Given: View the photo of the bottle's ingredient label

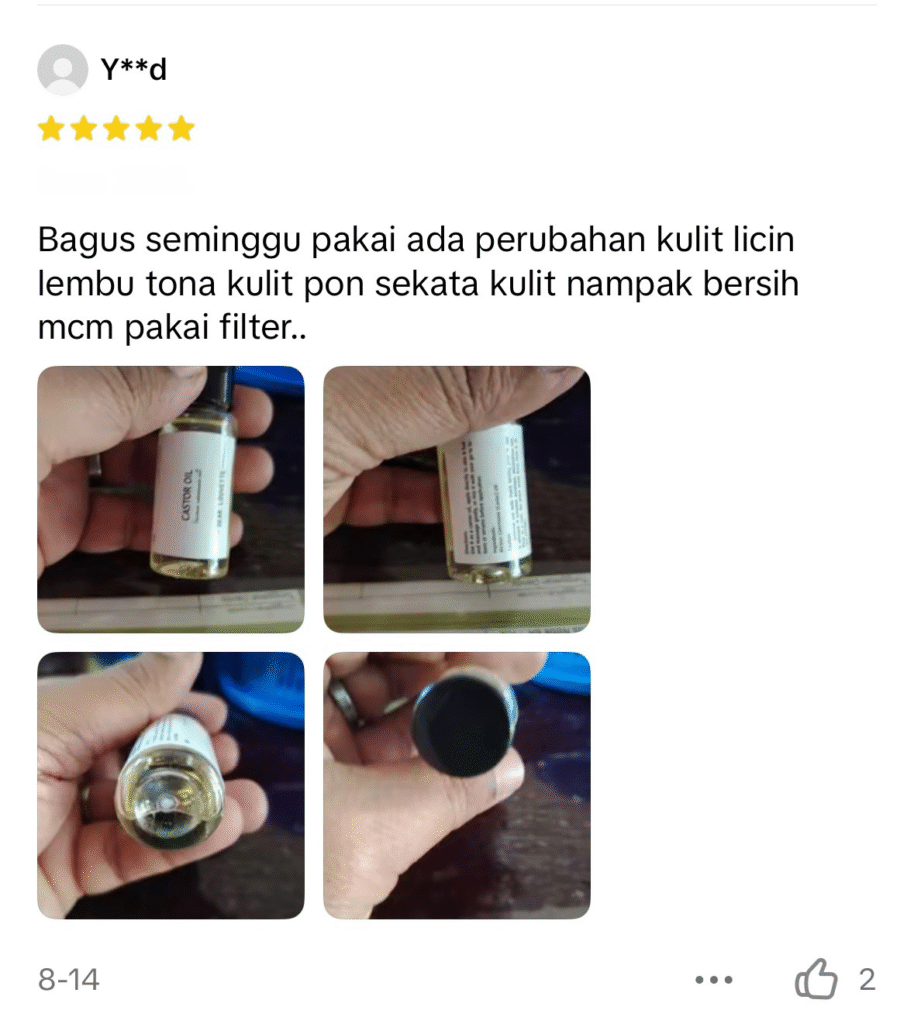Looking at the screenshot, I should [x=457, y=499].
